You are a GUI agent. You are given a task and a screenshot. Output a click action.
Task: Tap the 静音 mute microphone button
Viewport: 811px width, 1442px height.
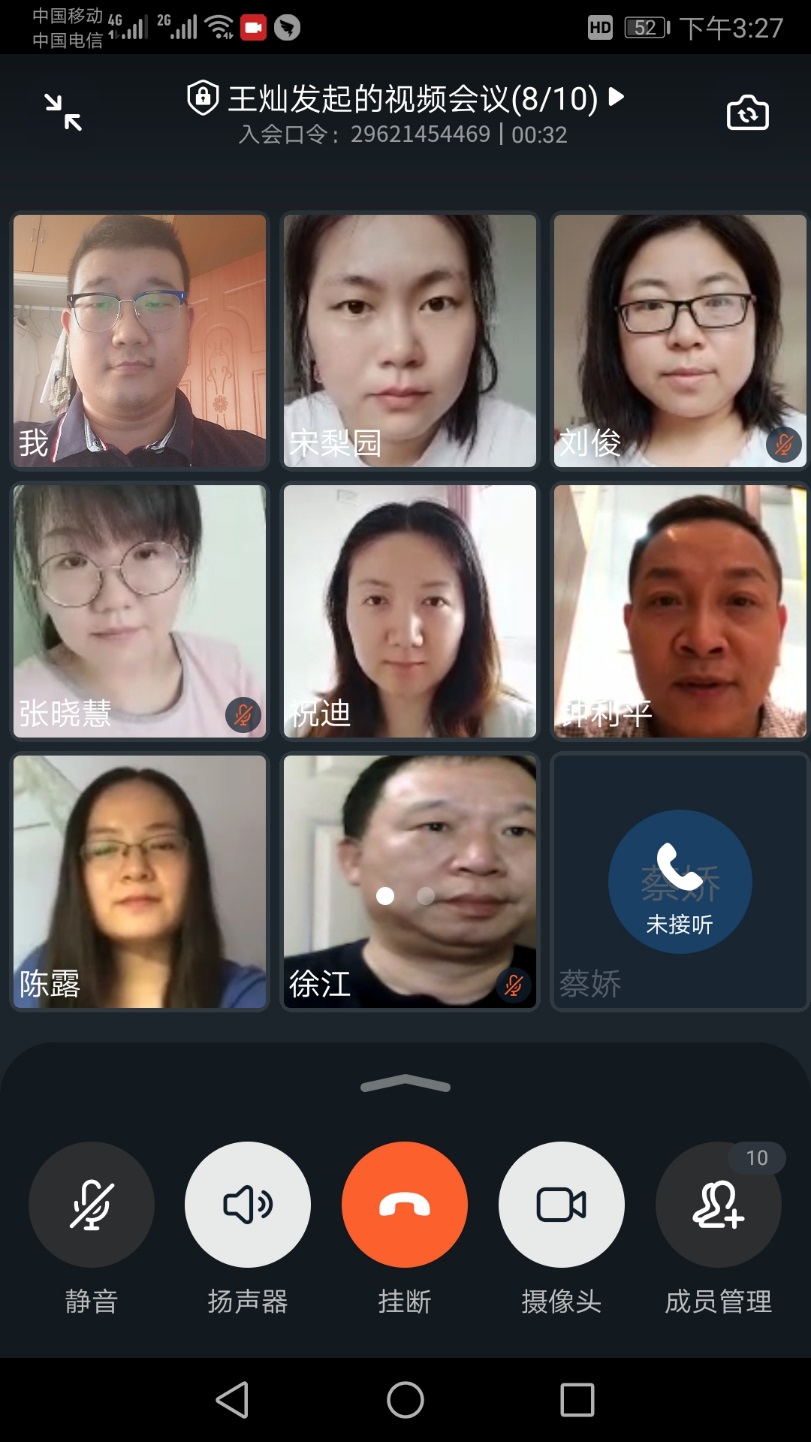[x=91, y=1205]
